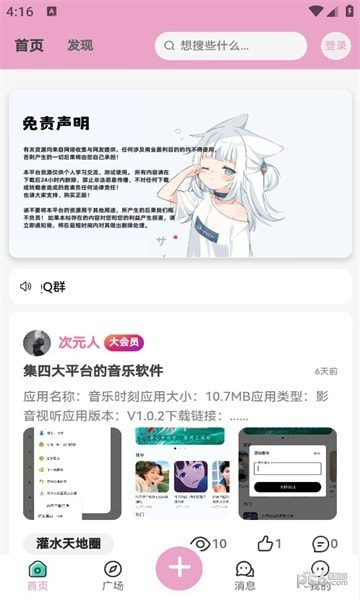Like the music software post
This screenshot has width=360, height=600.
(269, 543)
